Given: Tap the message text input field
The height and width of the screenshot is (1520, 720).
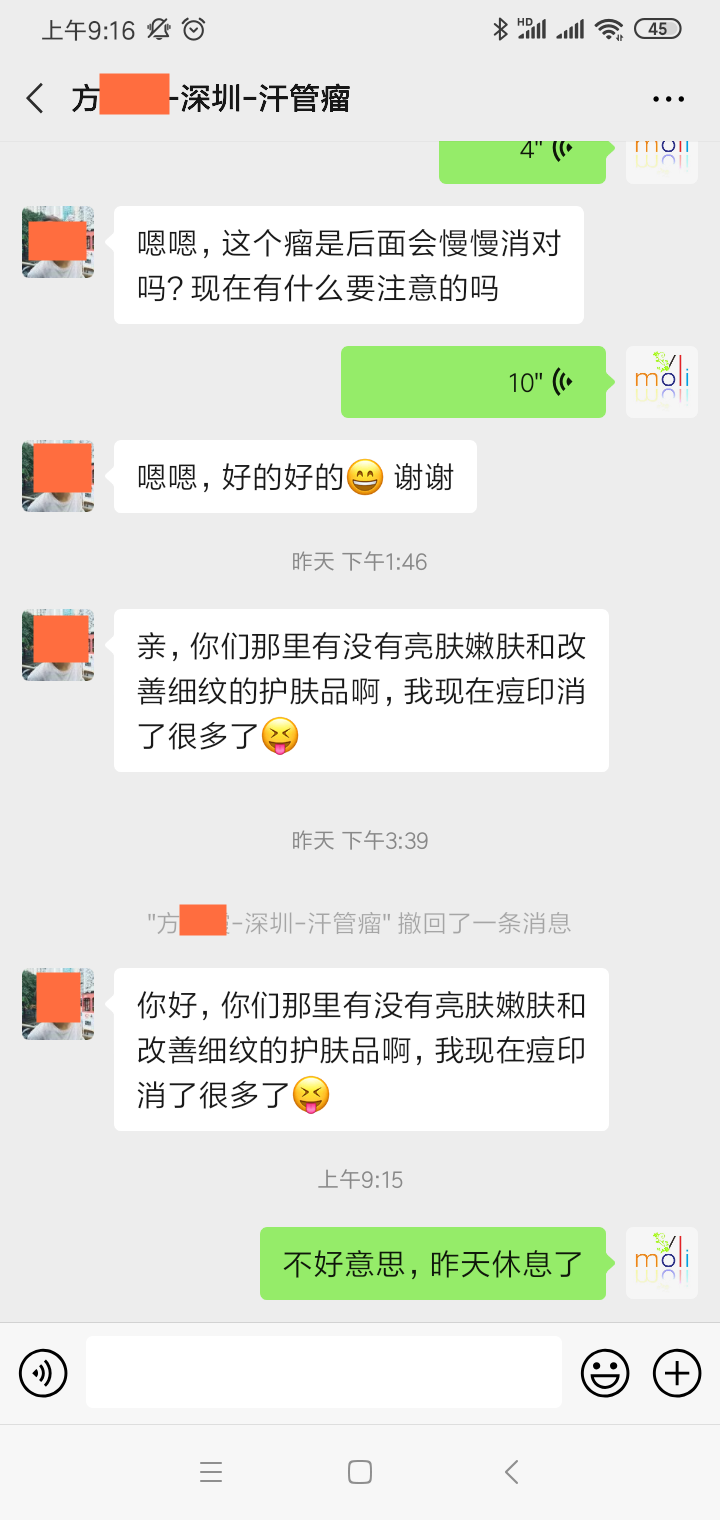Looking at the screenshot, I should 322,1371.
